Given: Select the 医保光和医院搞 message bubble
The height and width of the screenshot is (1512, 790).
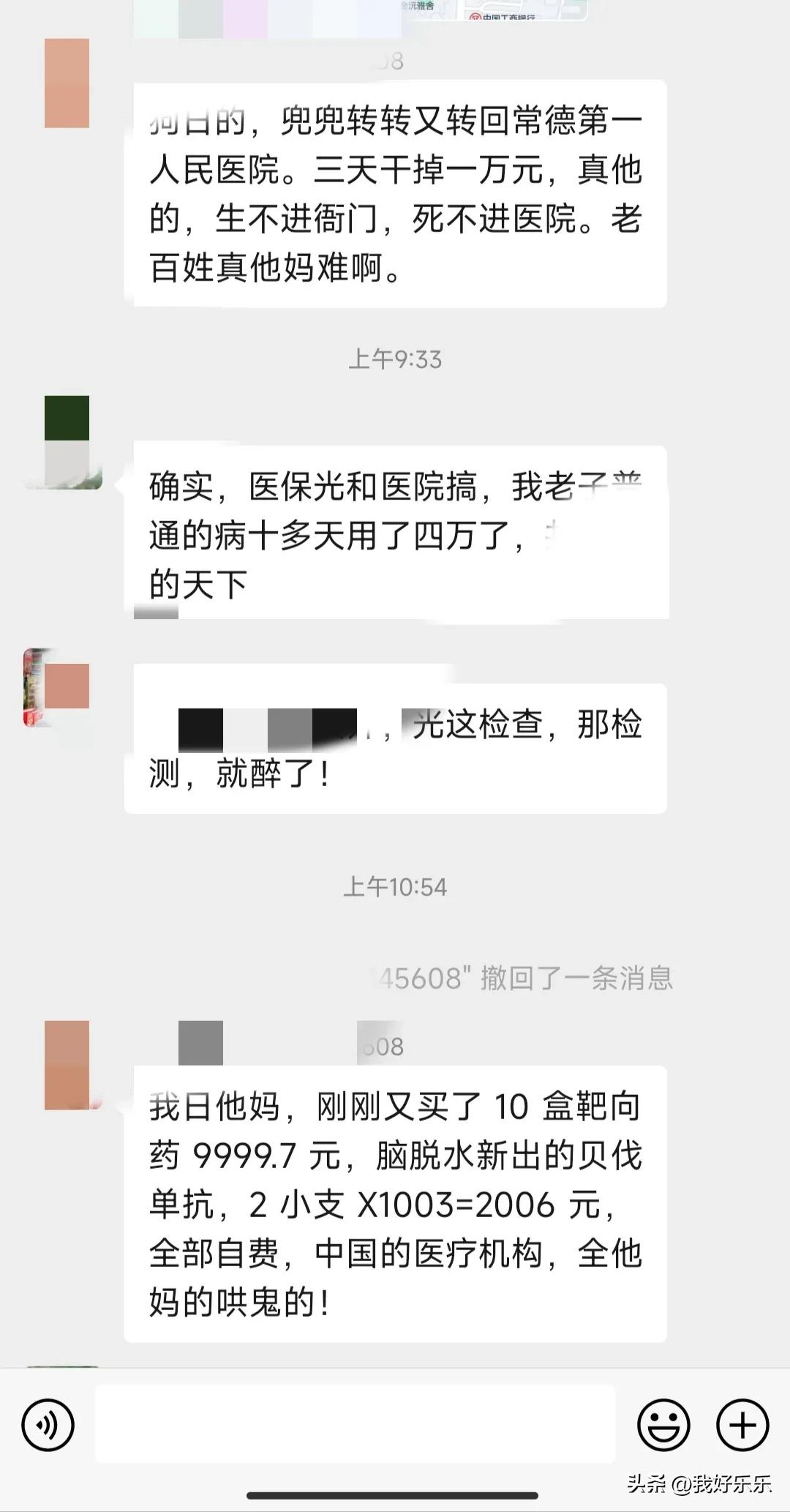Looking at the screenshot, I should (x=399, y=527).
